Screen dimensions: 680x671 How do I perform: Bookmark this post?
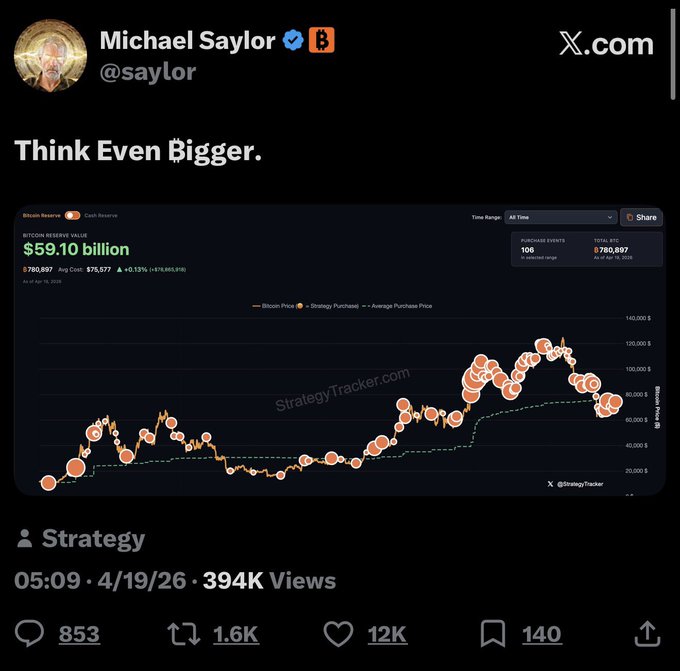493,633
